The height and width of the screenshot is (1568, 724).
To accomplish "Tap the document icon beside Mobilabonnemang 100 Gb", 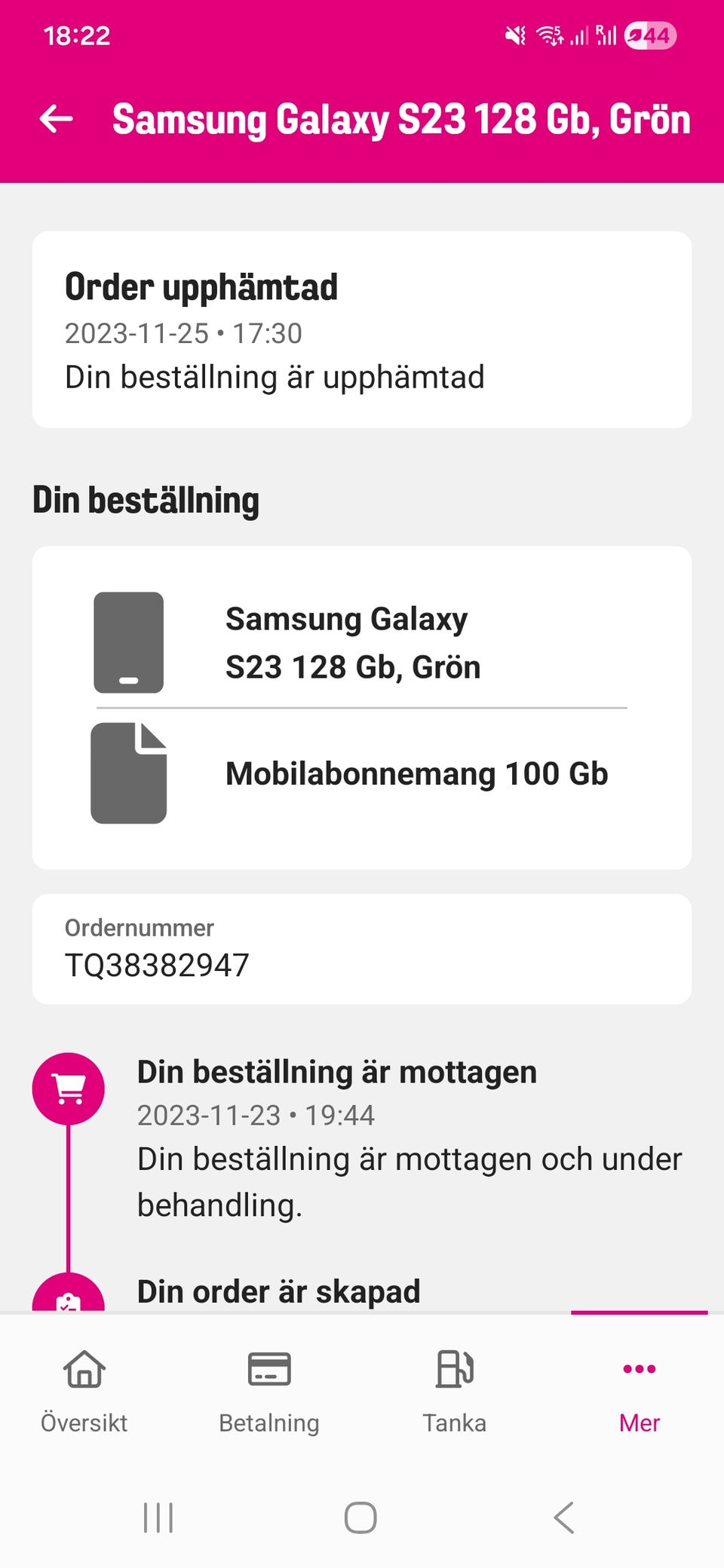I will 128,772.
